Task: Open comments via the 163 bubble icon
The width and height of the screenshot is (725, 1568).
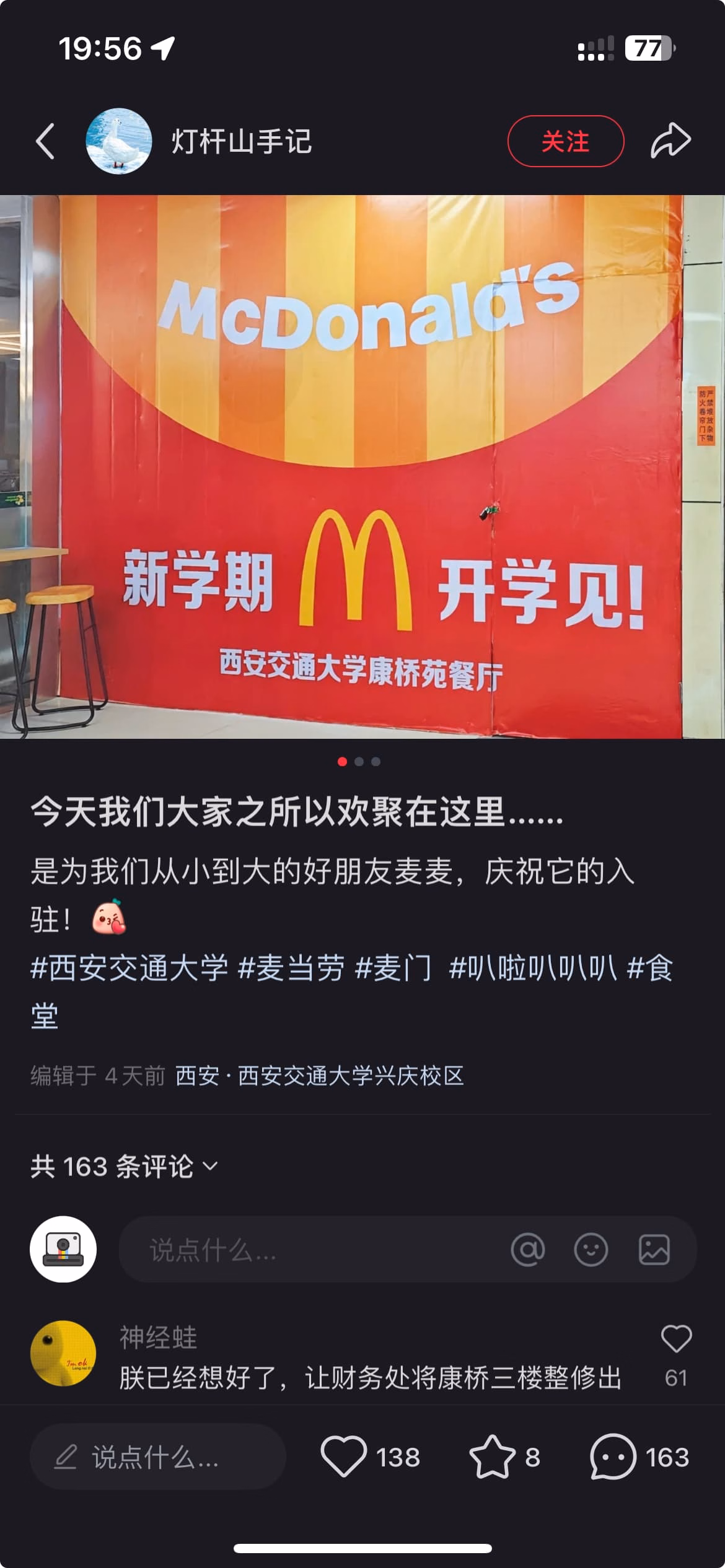Action: pos(612,1457)
